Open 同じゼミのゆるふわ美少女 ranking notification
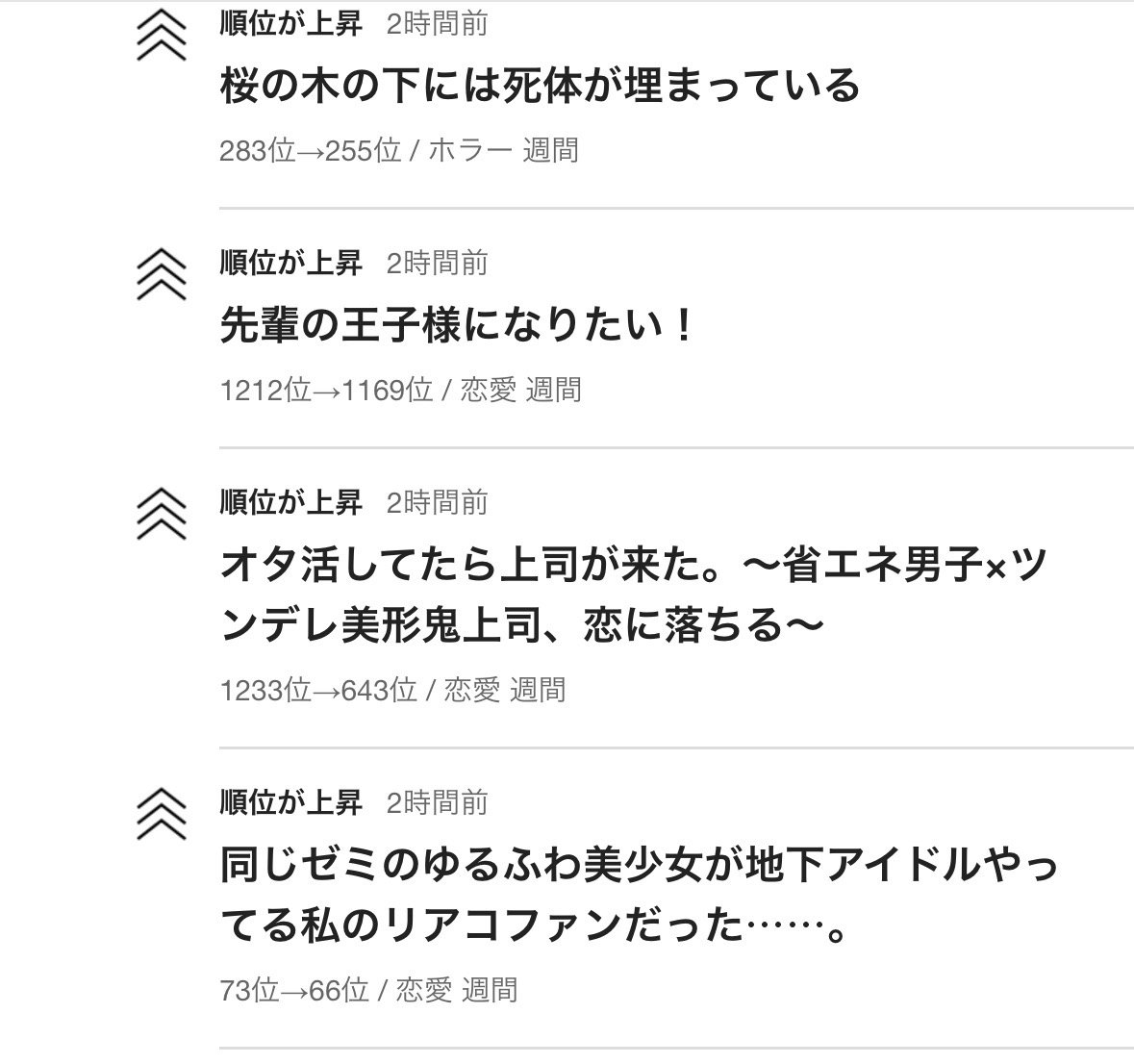 click(x=638, y=897)
